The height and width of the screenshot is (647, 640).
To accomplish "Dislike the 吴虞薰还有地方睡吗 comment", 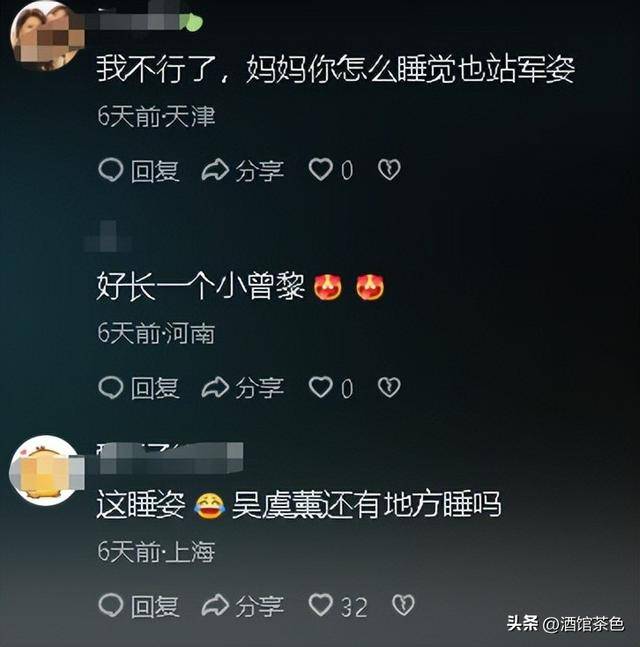I will click(402, 605).
